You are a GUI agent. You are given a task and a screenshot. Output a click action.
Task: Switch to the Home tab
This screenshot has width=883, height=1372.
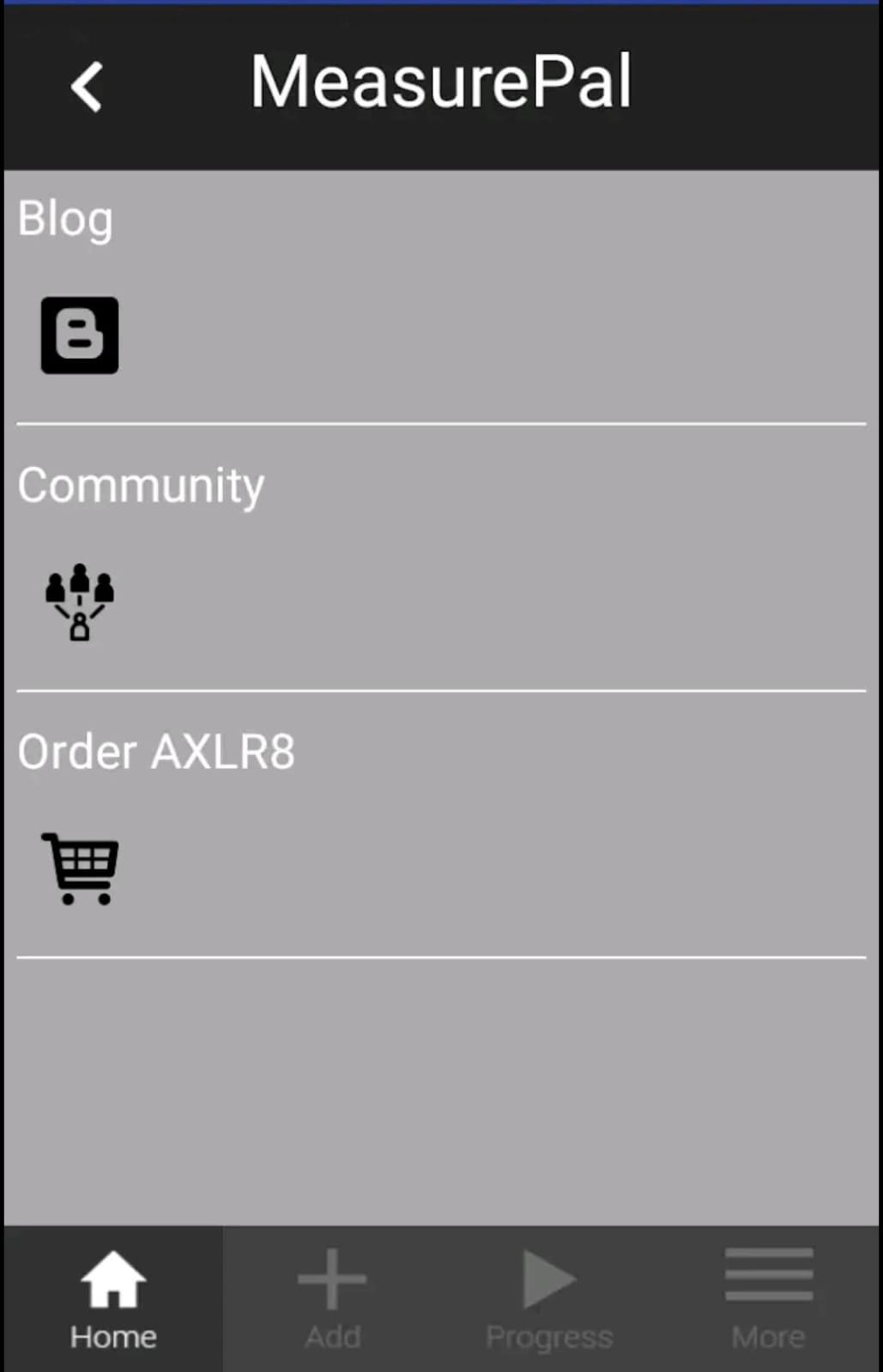(x=113, y=1299)
